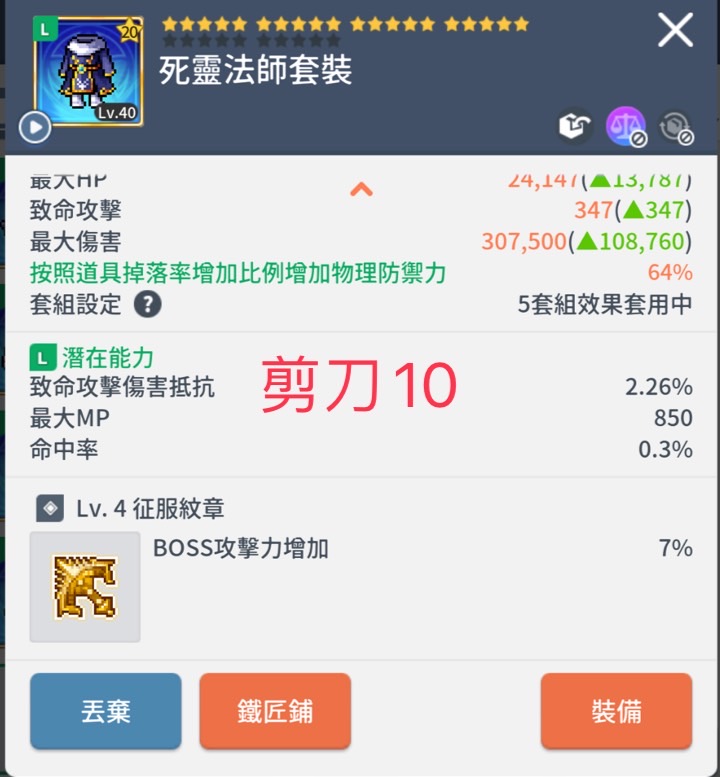Tap the 征服紋章 emblem icon
Image resolution: width=720 pixels, height=777 pixels.
pyautogui.click(x=85, y=587)
